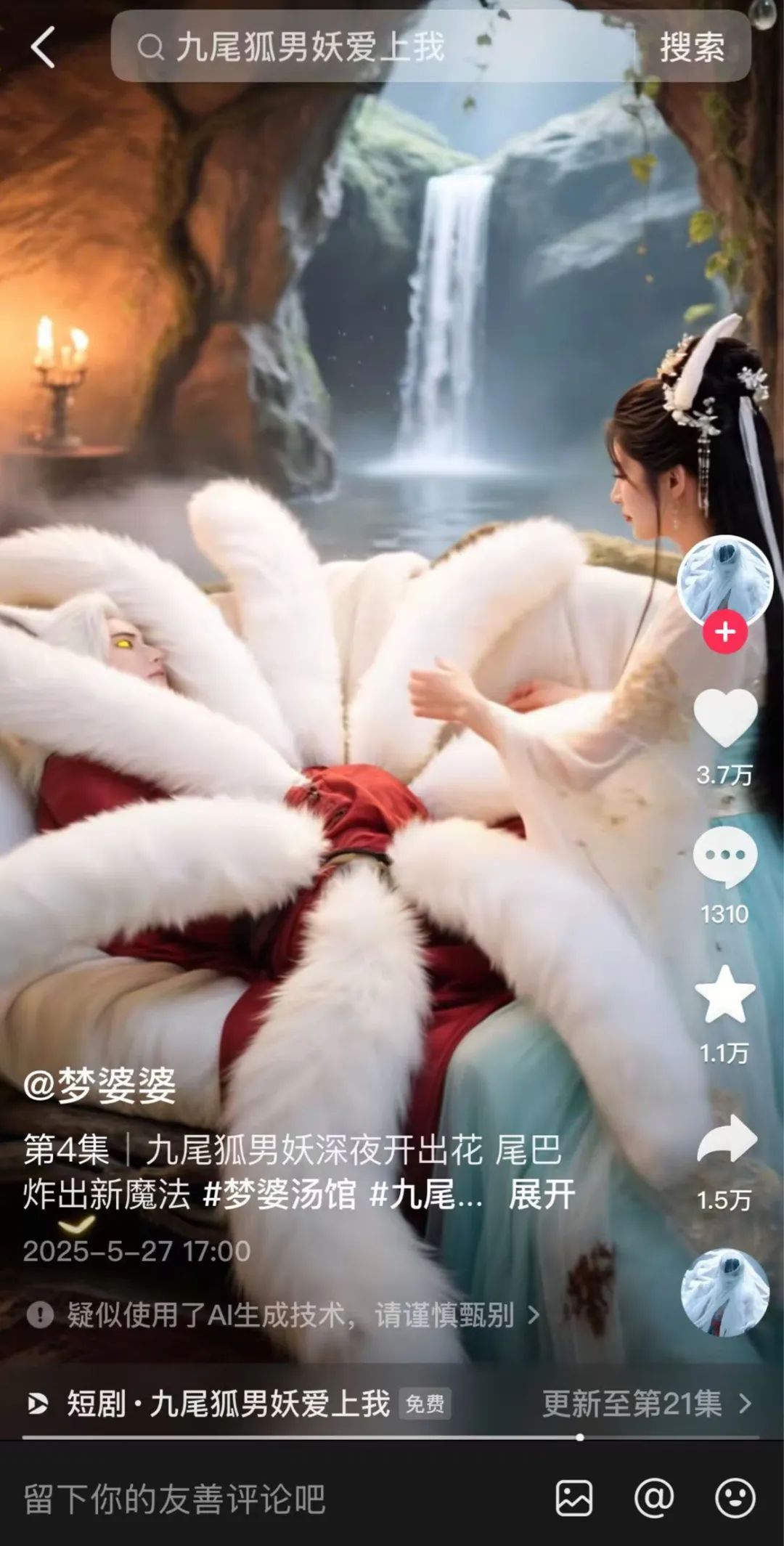Open the creator's avatar profile

point(724,581)
